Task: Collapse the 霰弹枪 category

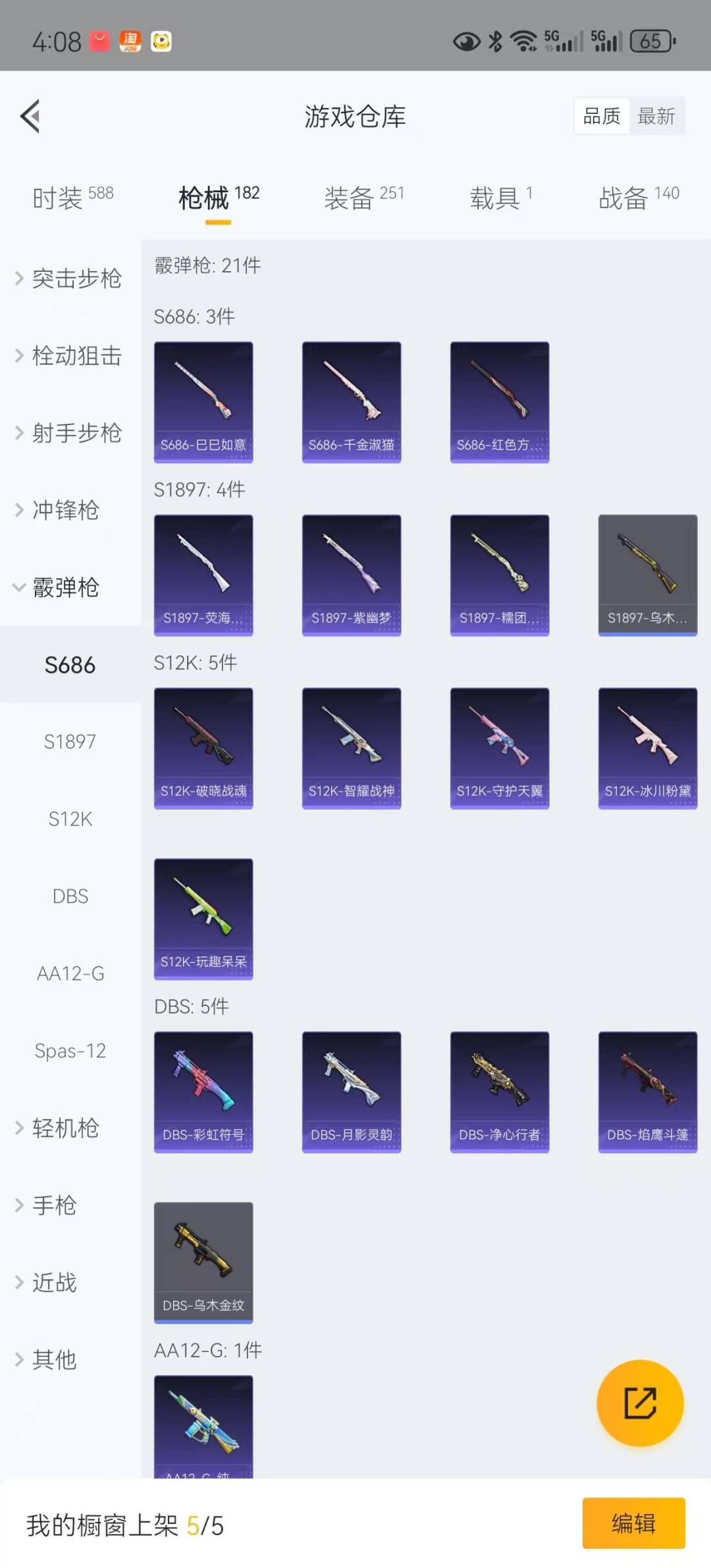Action: 59,587
